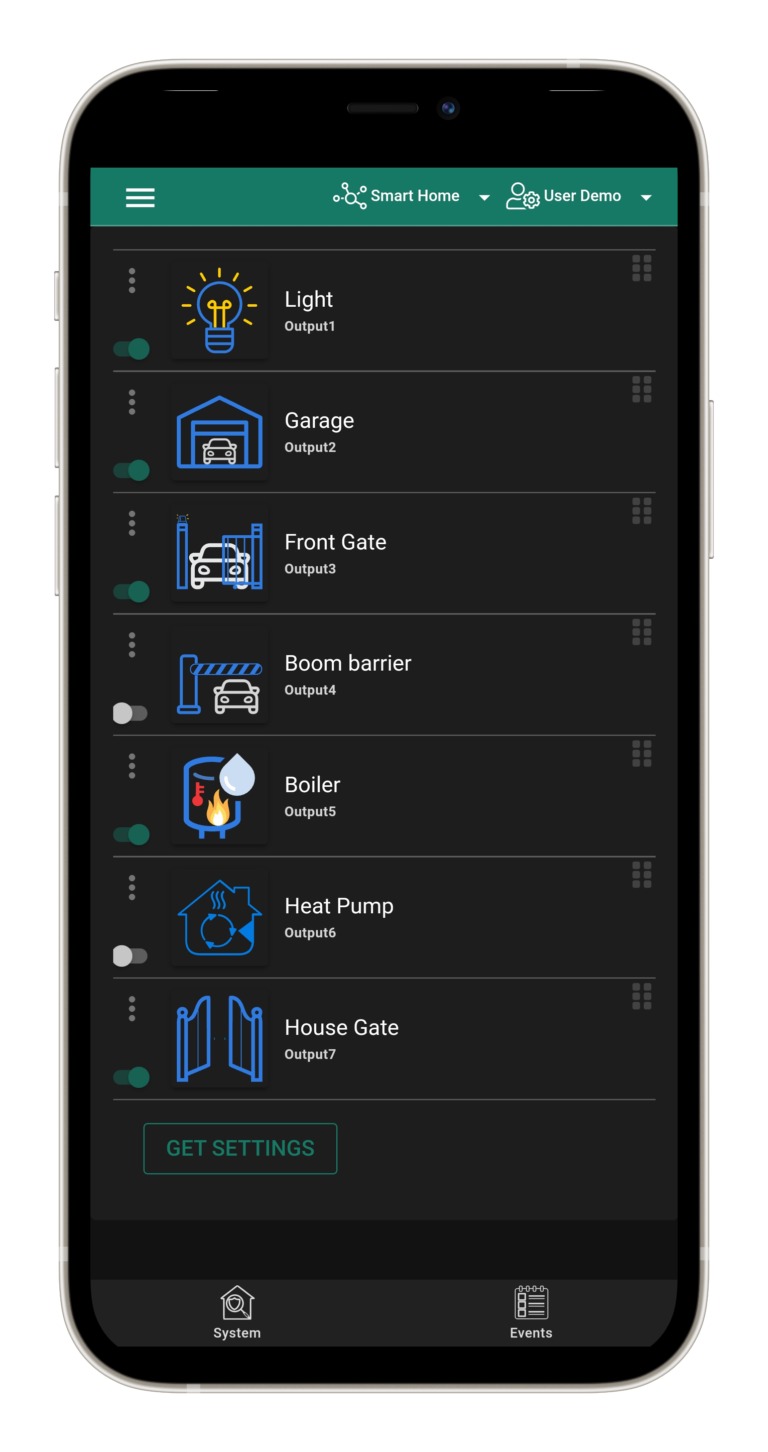Turn off the Light switch
Viewport: 768px width, 1452px height.
(x=131, y=349)
